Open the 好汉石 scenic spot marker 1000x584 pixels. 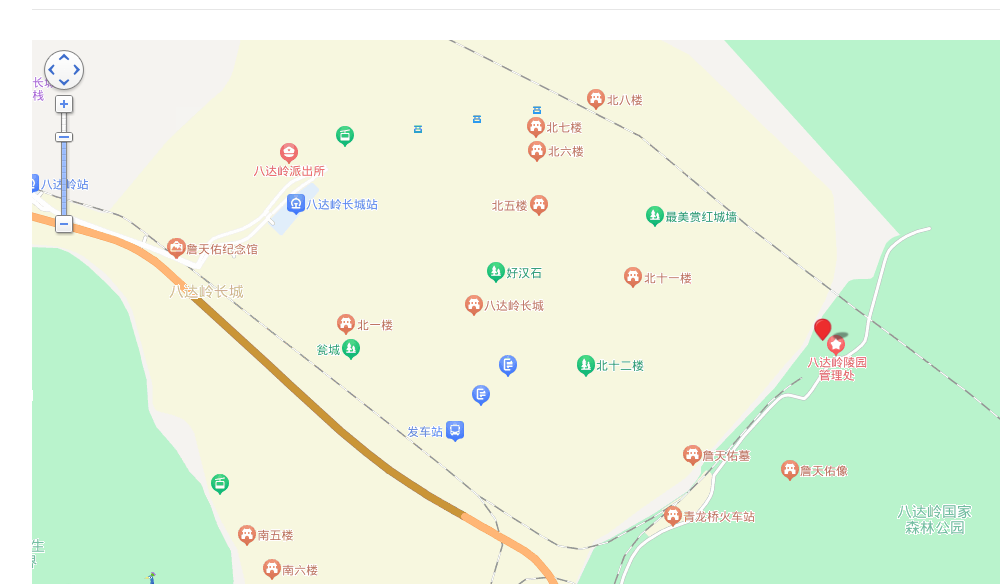tap(495, 271)
